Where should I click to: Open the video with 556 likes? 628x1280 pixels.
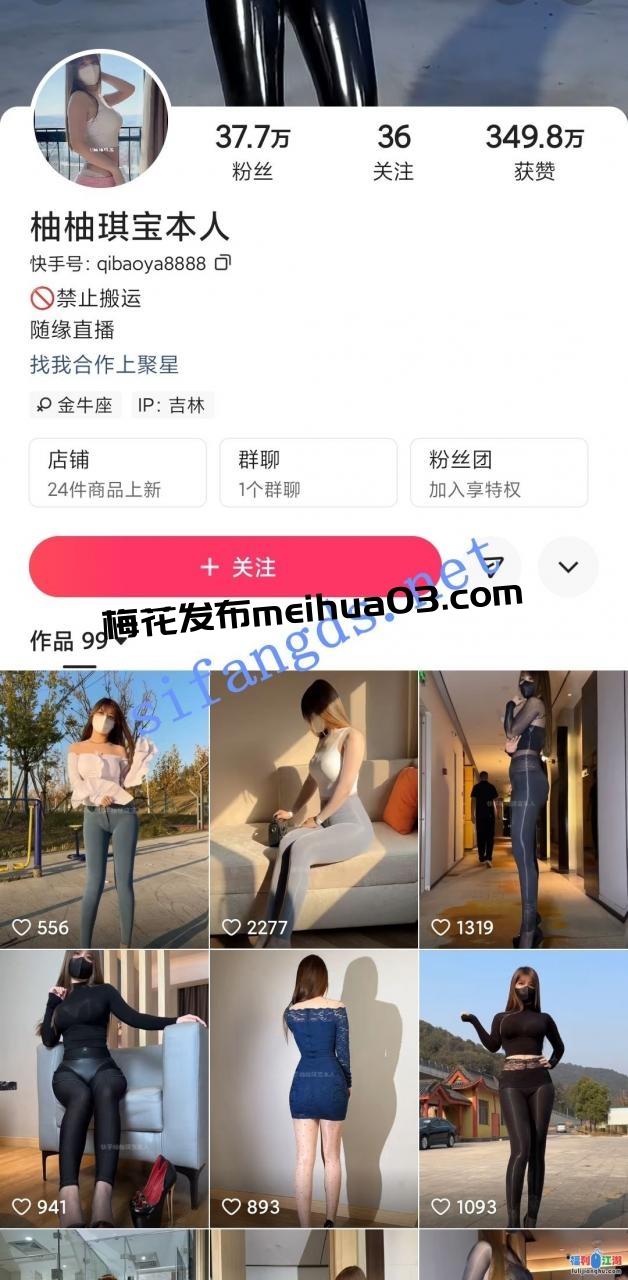point(104,809)
